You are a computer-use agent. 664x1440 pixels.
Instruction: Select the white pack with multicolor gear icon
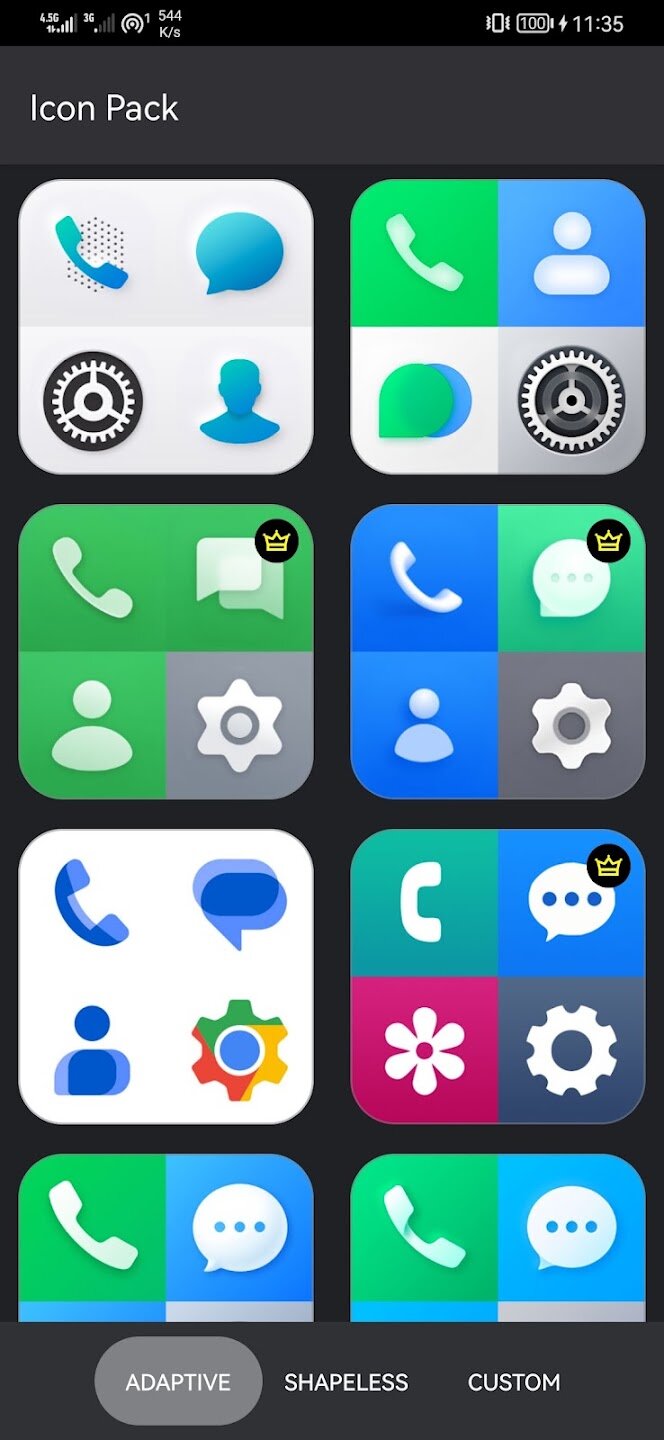[x=166, y=976]
